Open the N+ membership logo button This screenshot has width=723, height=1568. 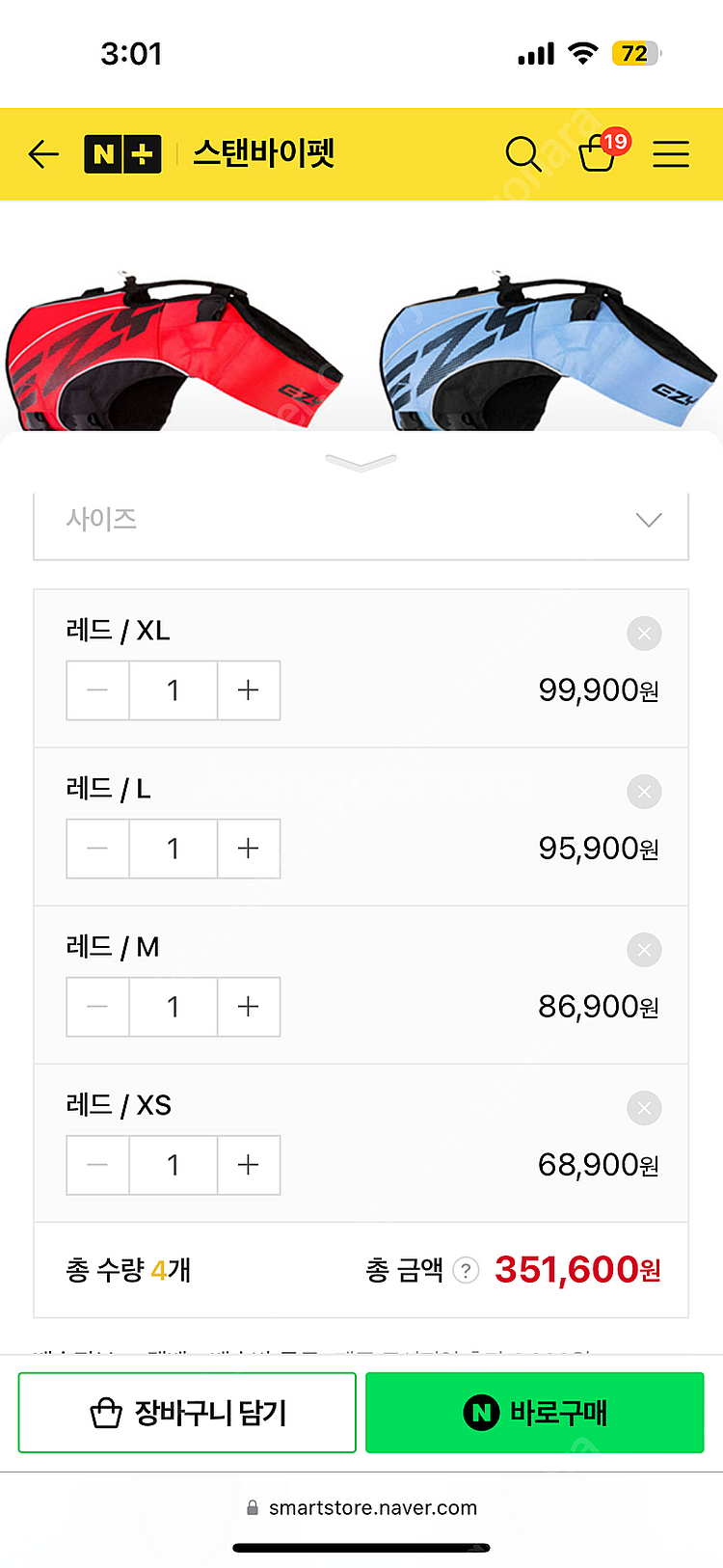(122, 154)
